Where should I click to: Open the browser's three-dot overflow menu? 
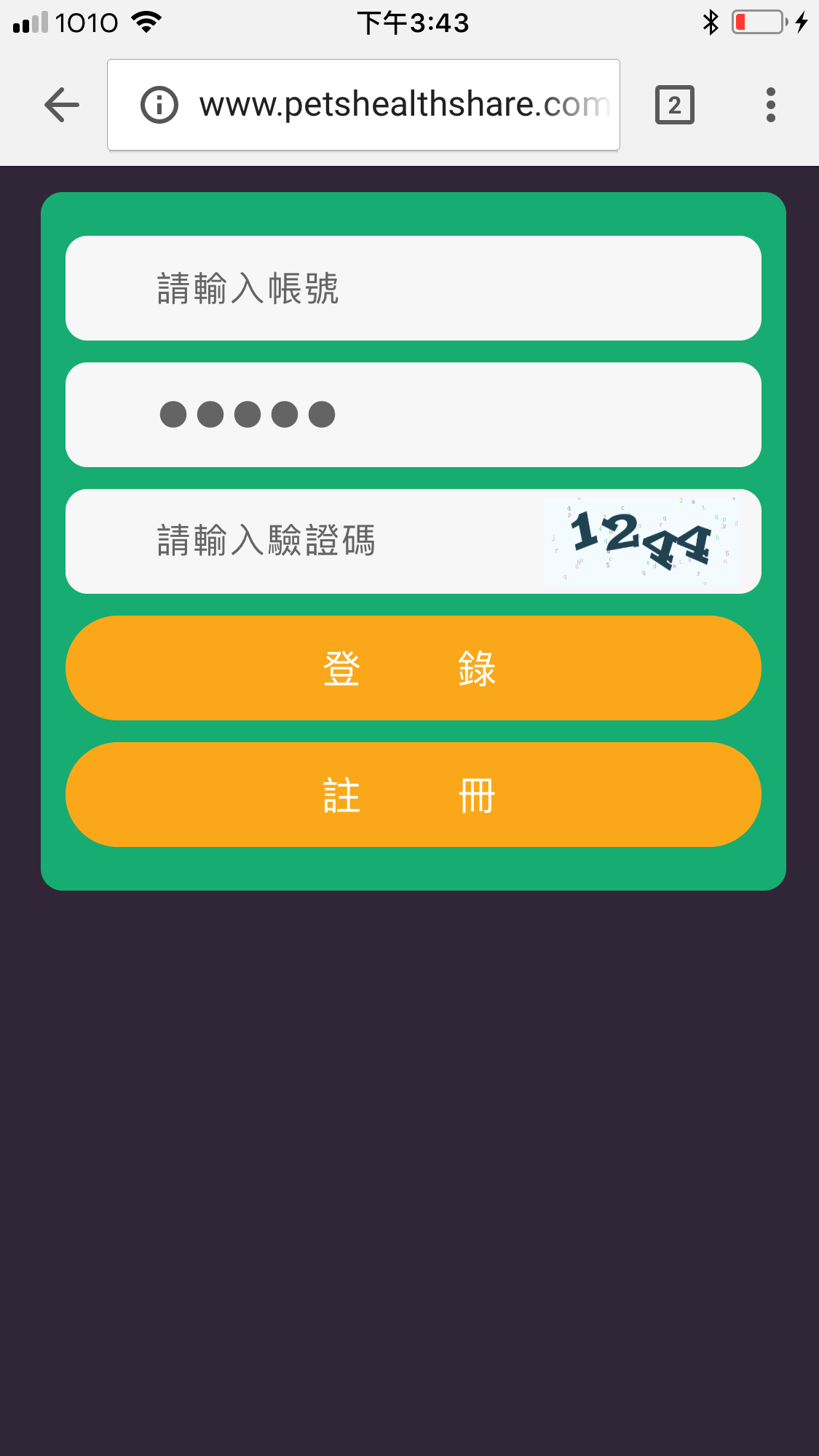(x=770, y=105)
